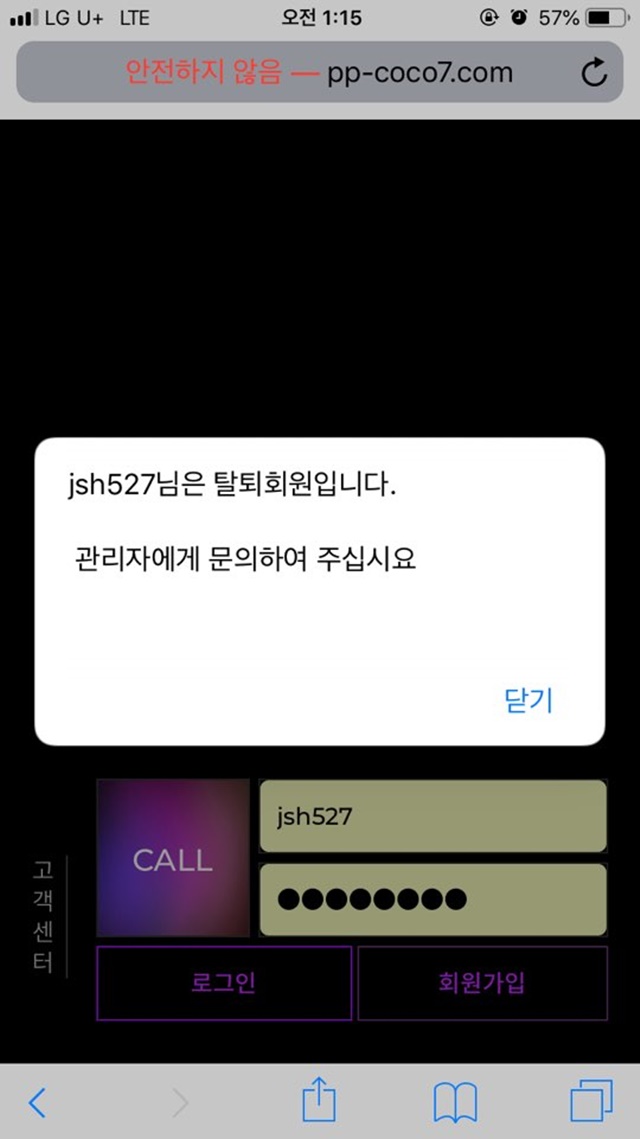The height and width of the screenshot is (1139, 640).
Task: Open Safari bookmarks
Action: 455,1103
